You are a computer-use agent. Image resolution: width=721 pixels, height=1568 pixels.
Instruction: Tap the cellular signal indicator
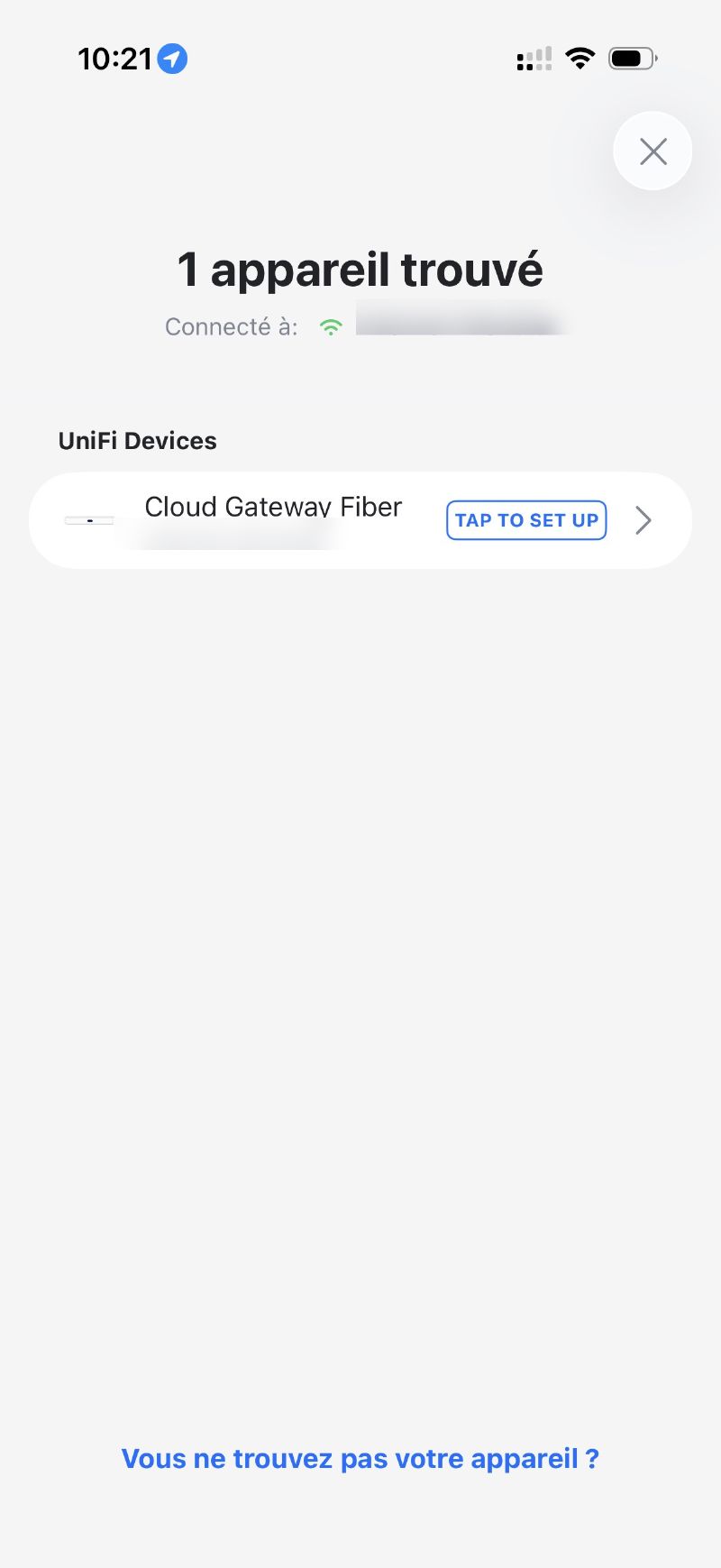pos(533,58)
